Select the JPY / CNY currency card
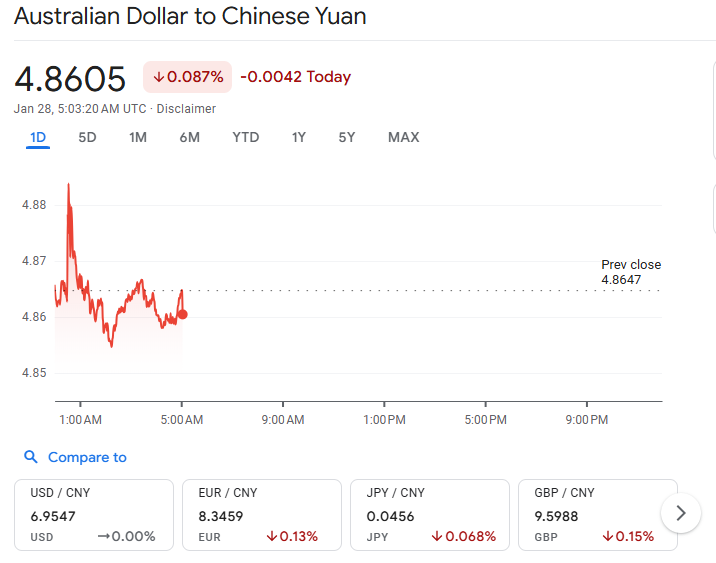Image resolution: width=716 pixels, height=563 pixels. 429,514
